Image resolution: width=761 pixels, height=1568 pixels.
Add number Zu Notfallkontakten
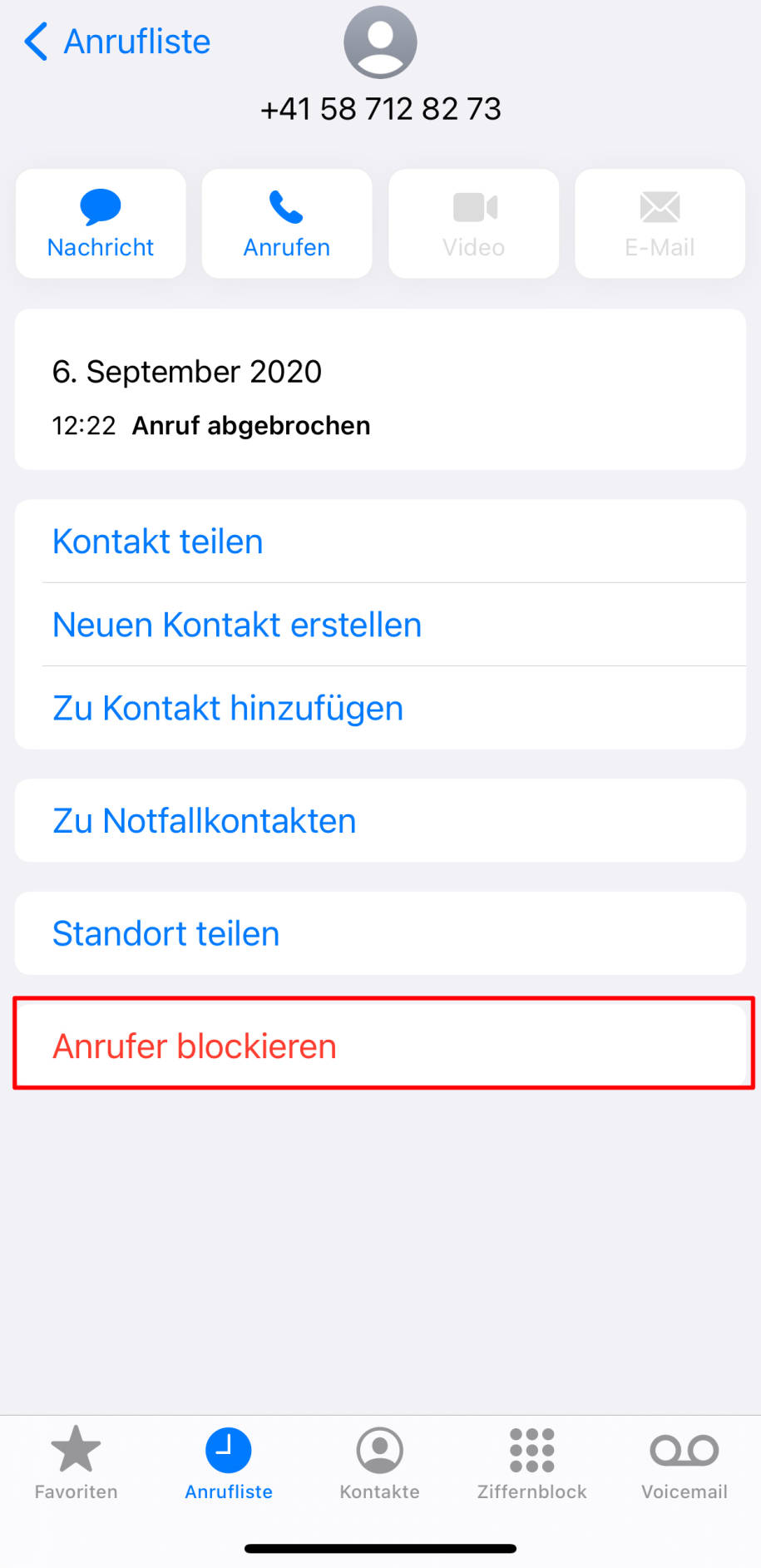[380, 821]
